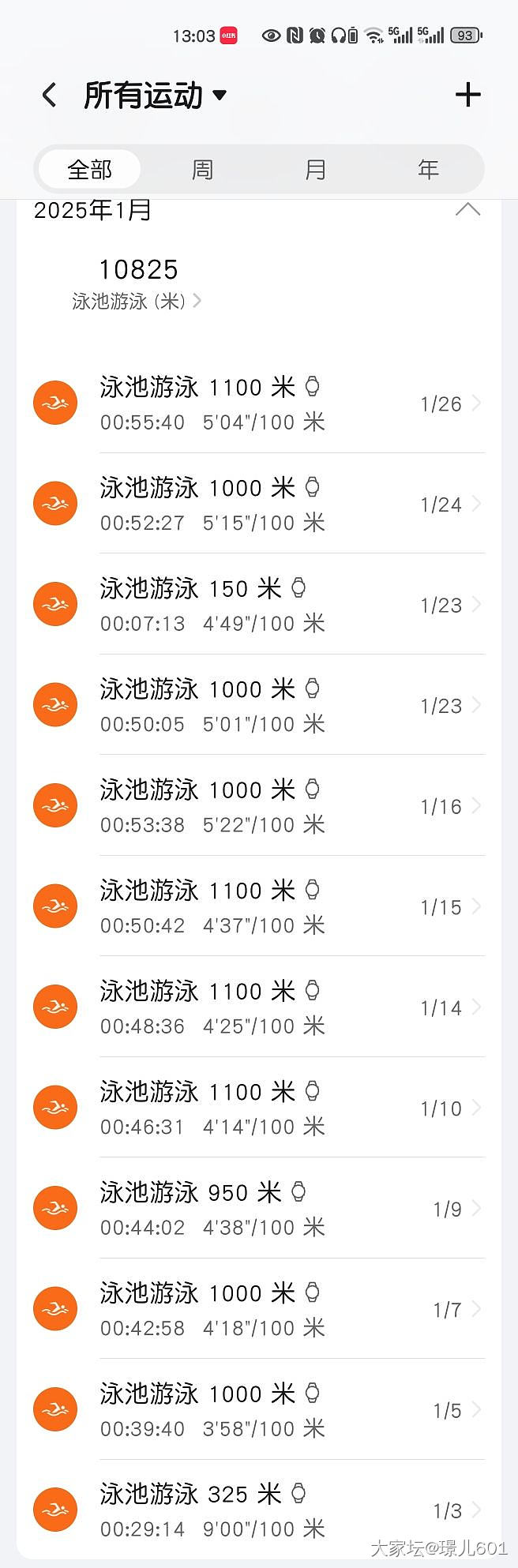Add a new workout record
The width and height of the screenshot is (518, 1568).
click(467, 95)
